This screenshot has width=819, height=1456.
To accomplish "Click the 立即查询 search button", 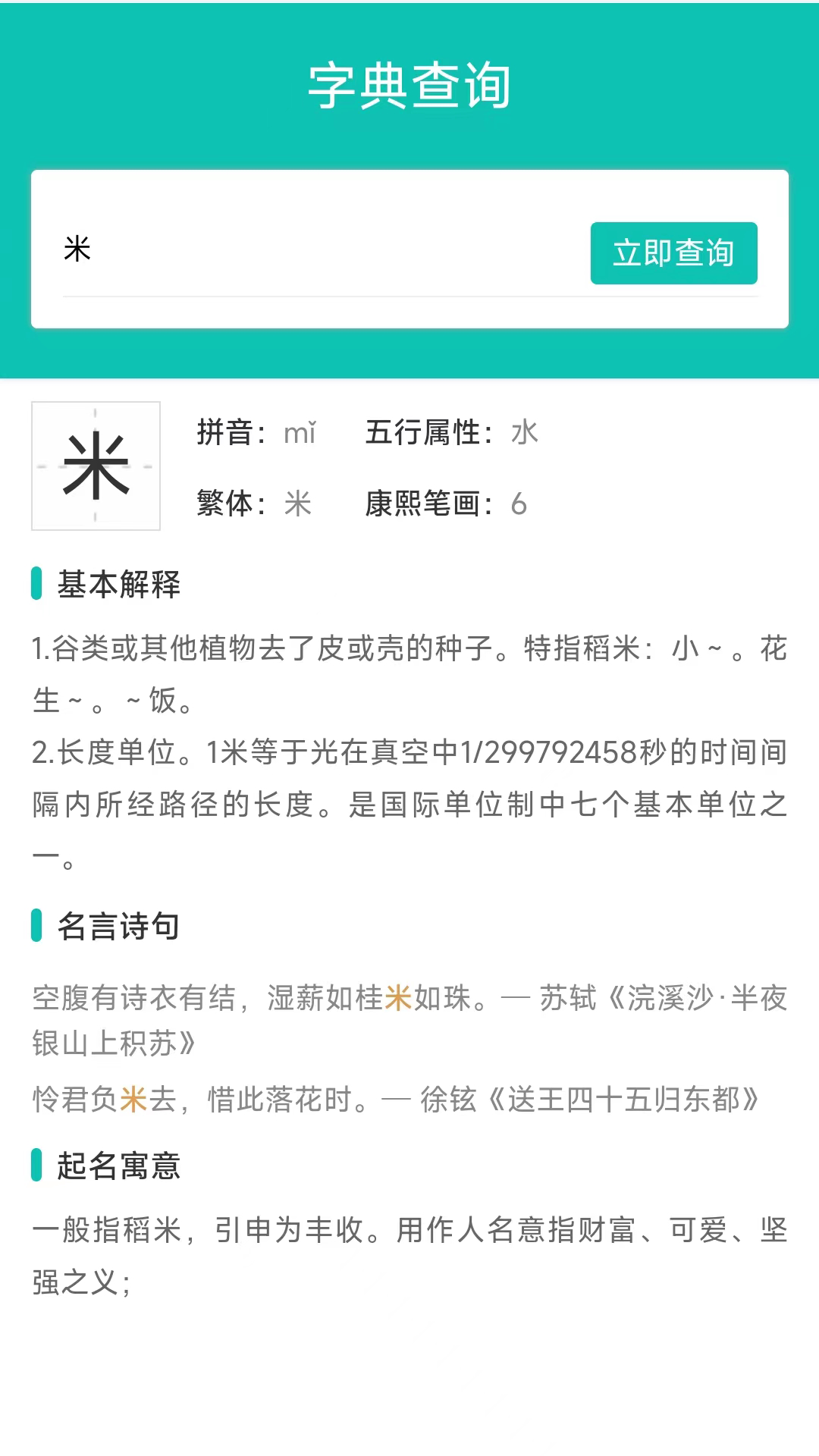I will (673, 254).
